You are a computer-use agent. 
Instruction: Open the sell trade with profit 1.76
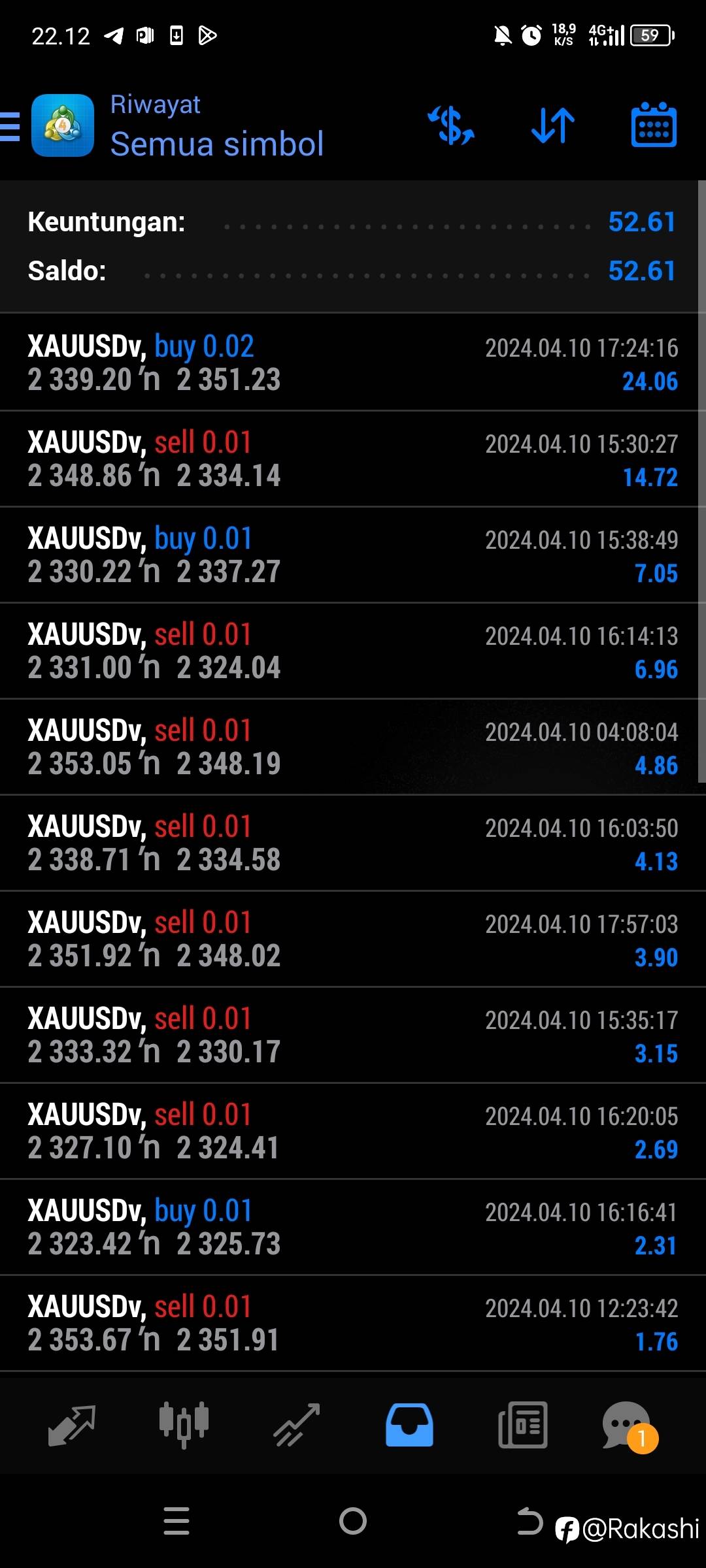[x=353, y=1323]
